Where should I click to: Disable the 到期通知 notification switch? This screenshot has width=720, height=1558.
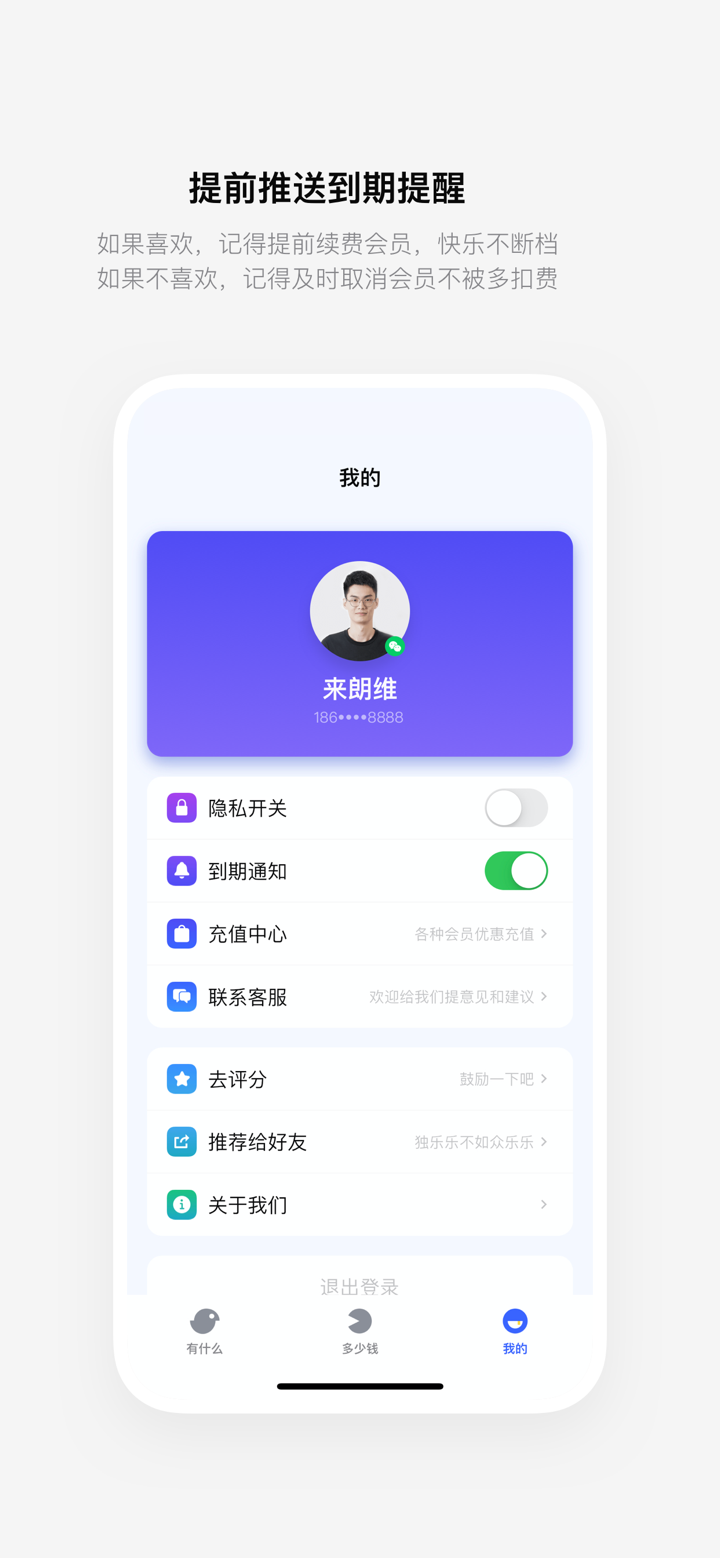[516, 870]
